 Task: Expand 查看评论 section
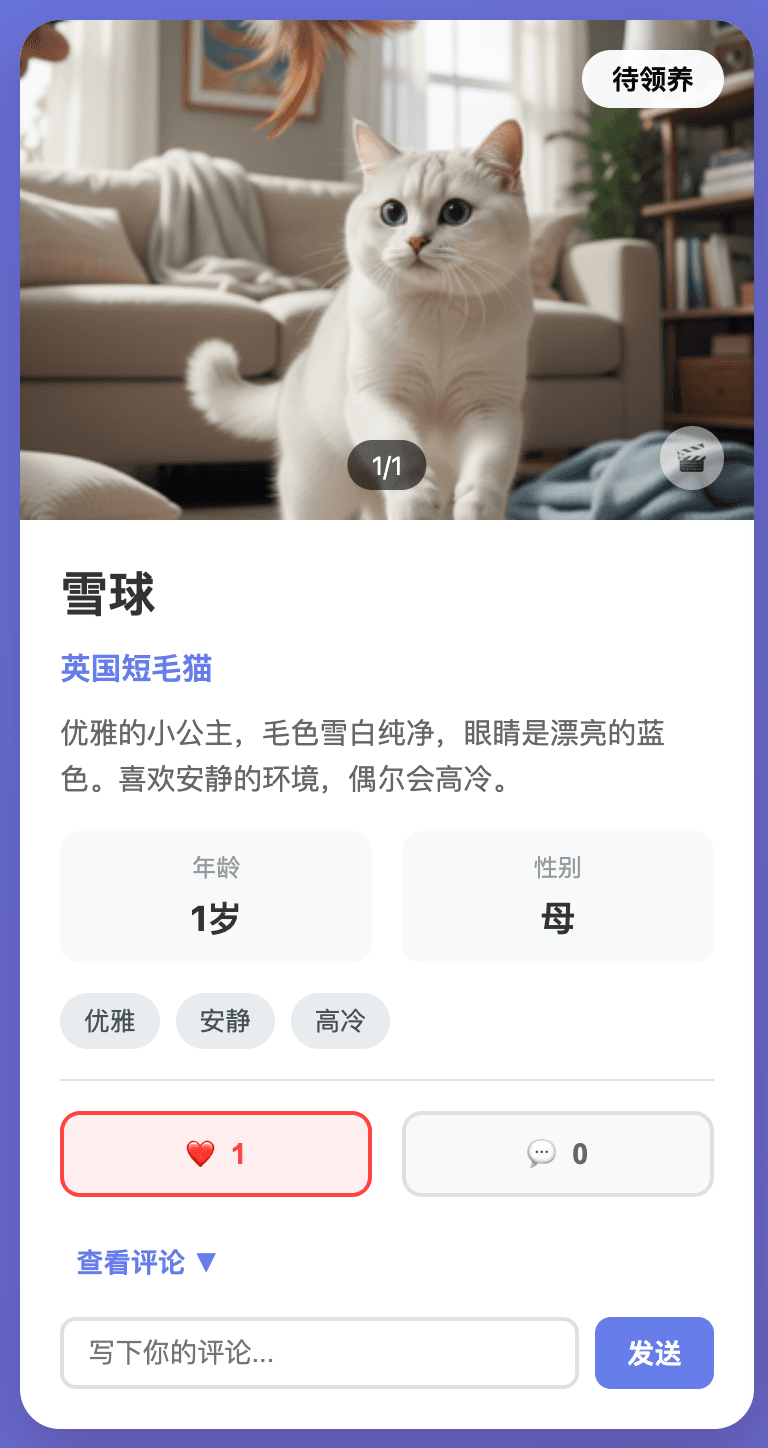[147, 1262]
